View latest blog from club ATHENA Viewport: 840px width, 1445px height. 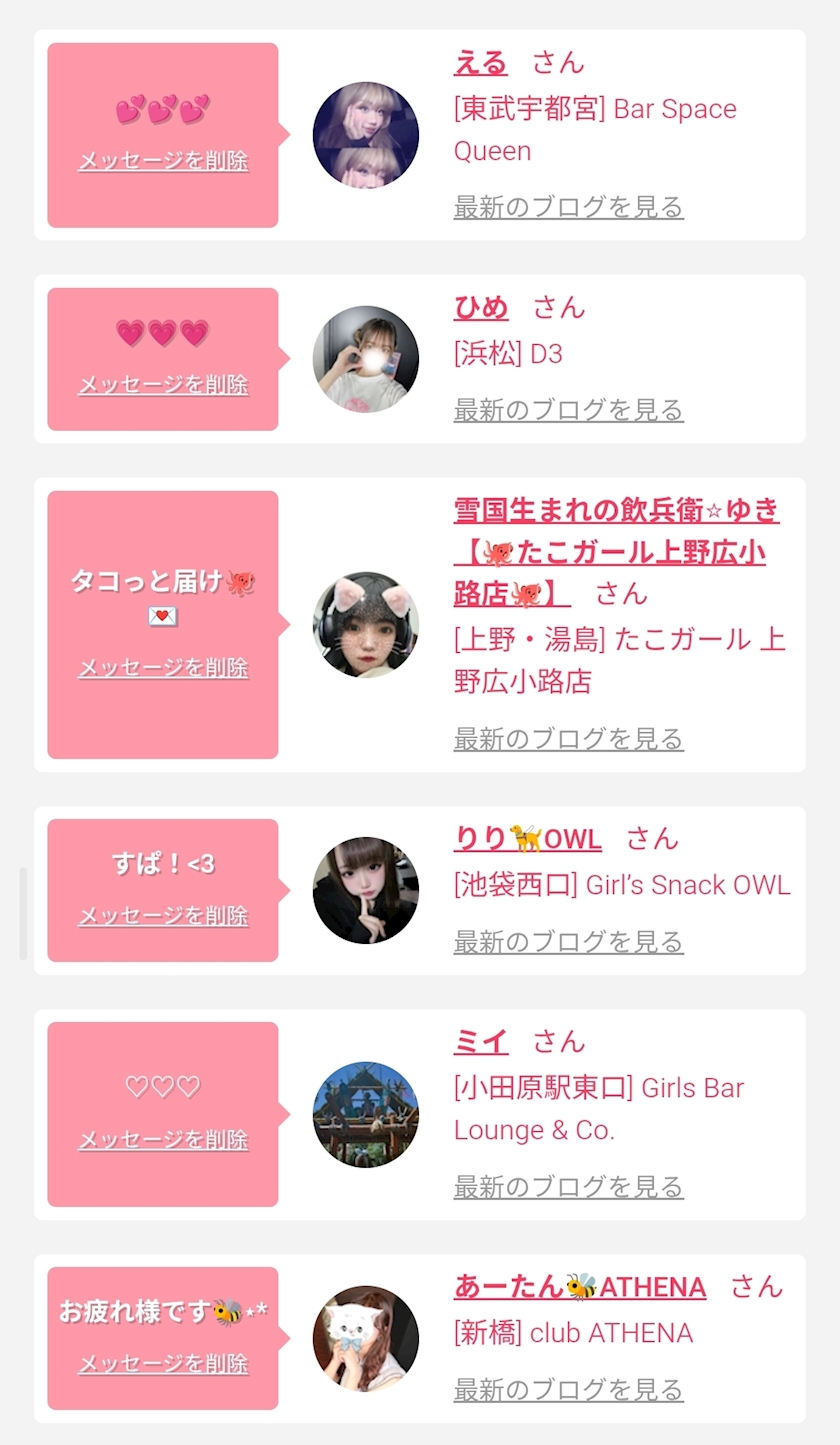click(x=568, y=1390)
